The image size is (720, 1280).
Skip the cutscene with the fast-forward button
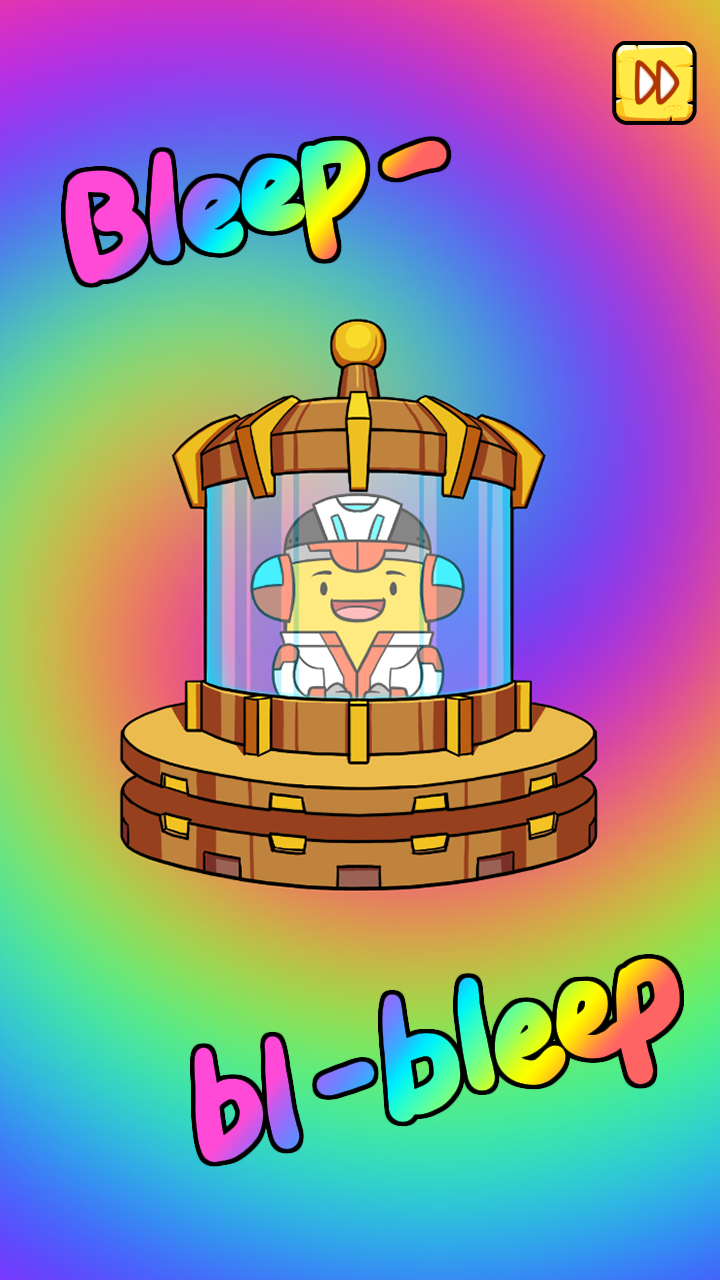click(654, 83)
